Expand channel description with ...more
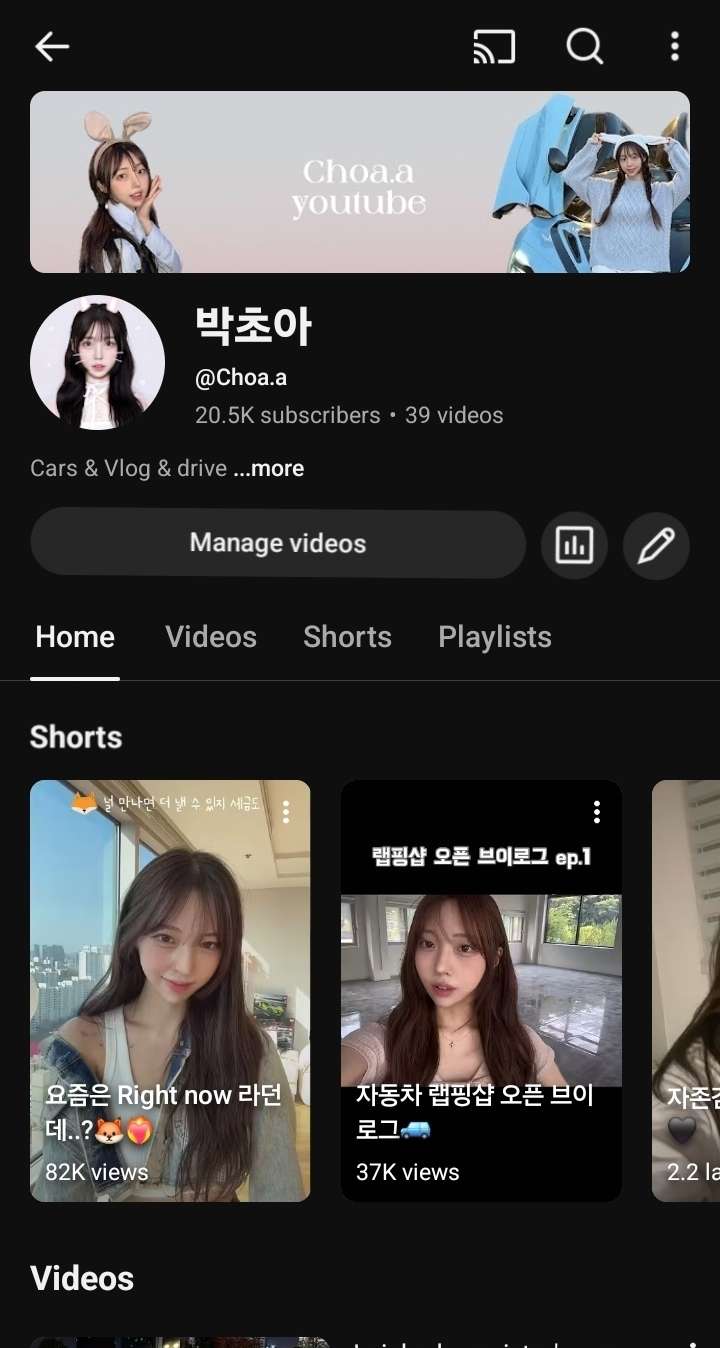The image size is (720, 1348). (x=268, y=468)
